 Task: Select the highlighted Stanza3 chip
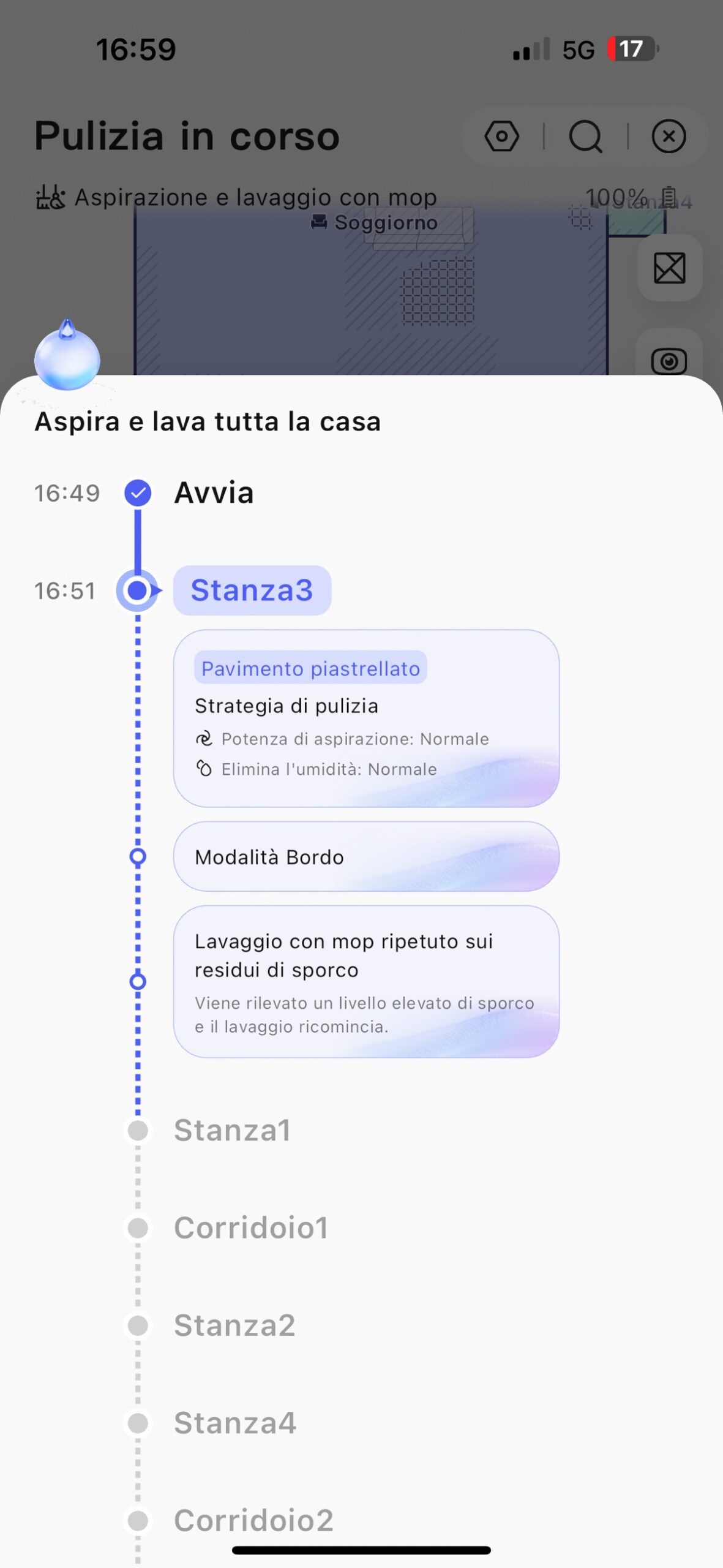point(252,590)
